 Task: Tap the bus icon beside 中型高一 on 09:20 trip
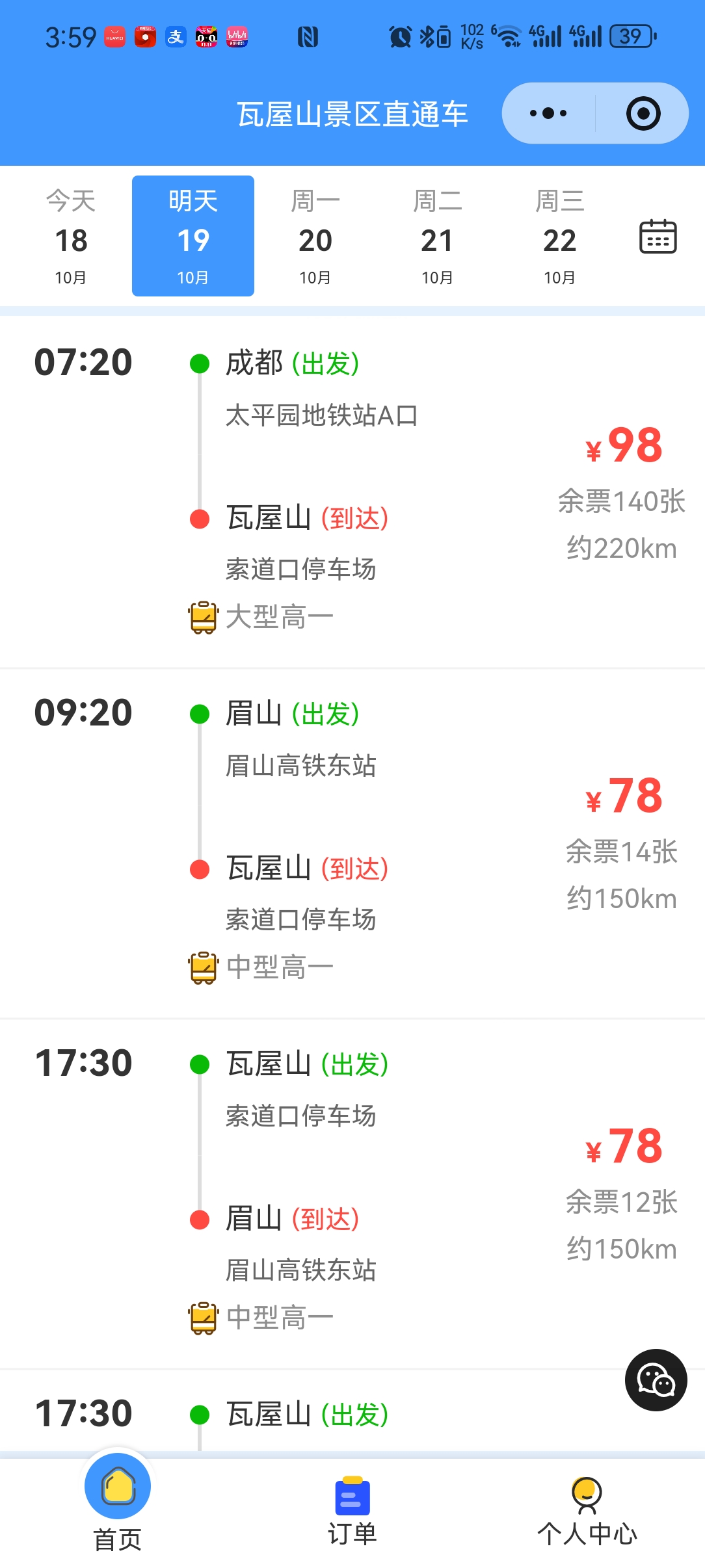(x=202, y=968)
